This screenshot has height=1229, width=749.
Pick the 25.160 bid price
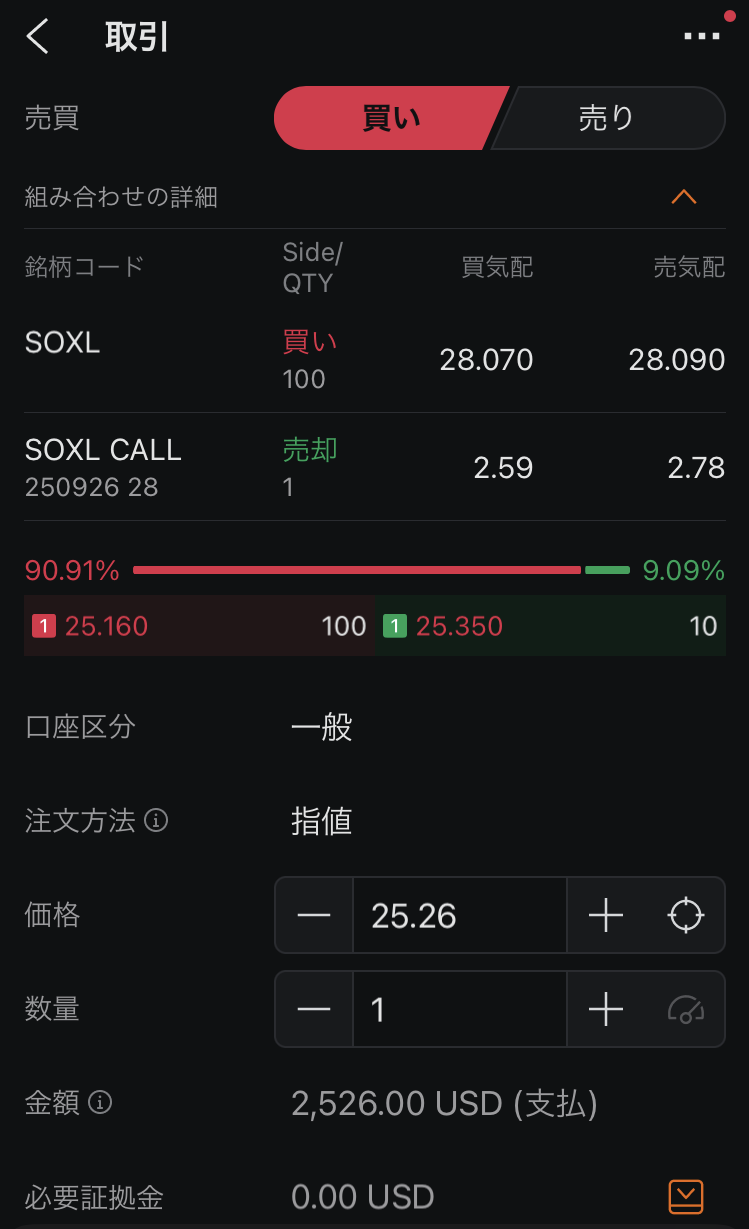[x=107, y=626]
